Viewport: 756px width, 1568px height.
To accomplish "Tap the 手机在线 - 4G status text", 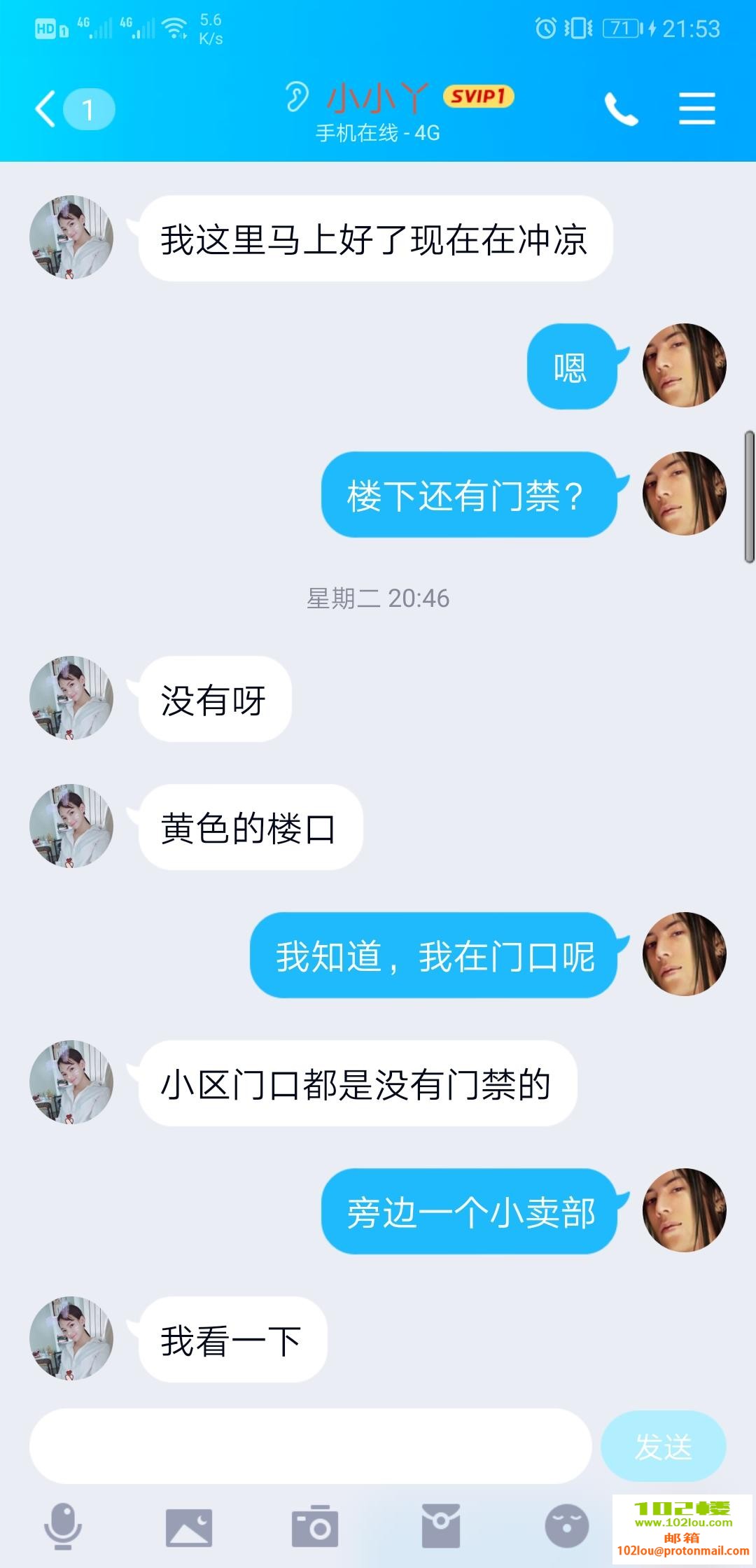I will (378, 132).
